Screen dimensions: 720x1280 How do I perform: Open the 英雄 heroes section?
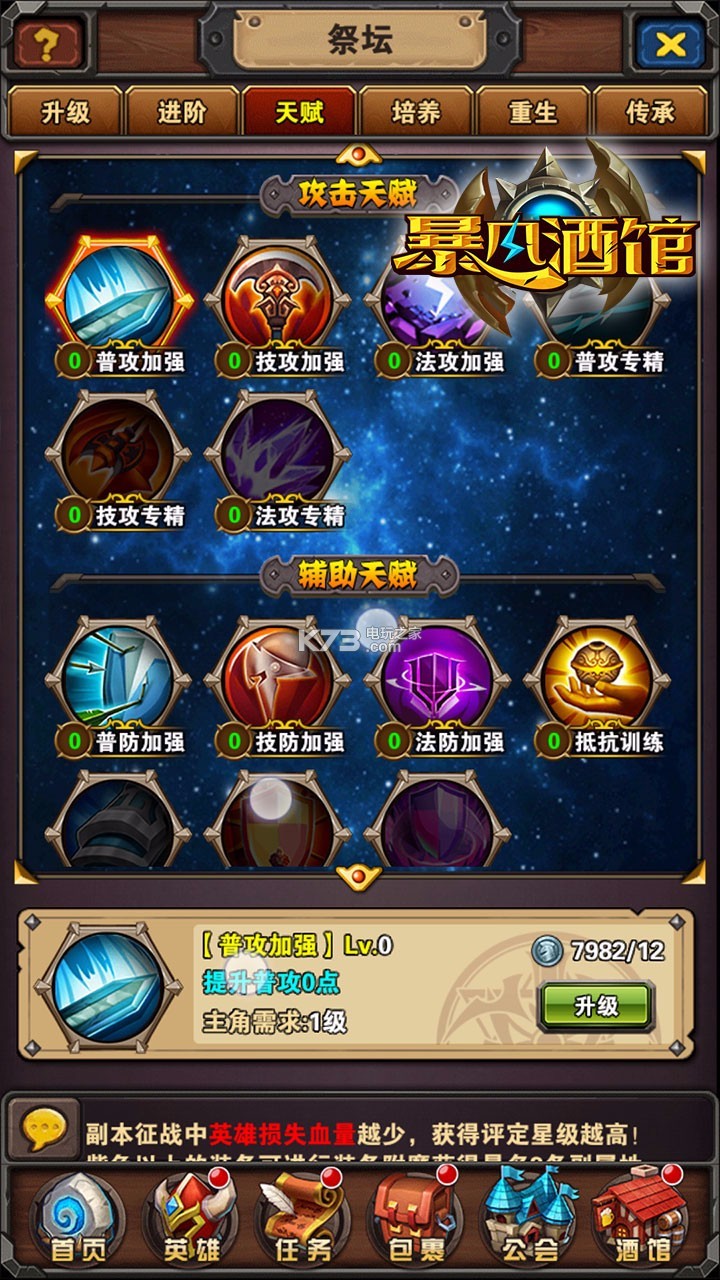click(x=186, y=1217)
